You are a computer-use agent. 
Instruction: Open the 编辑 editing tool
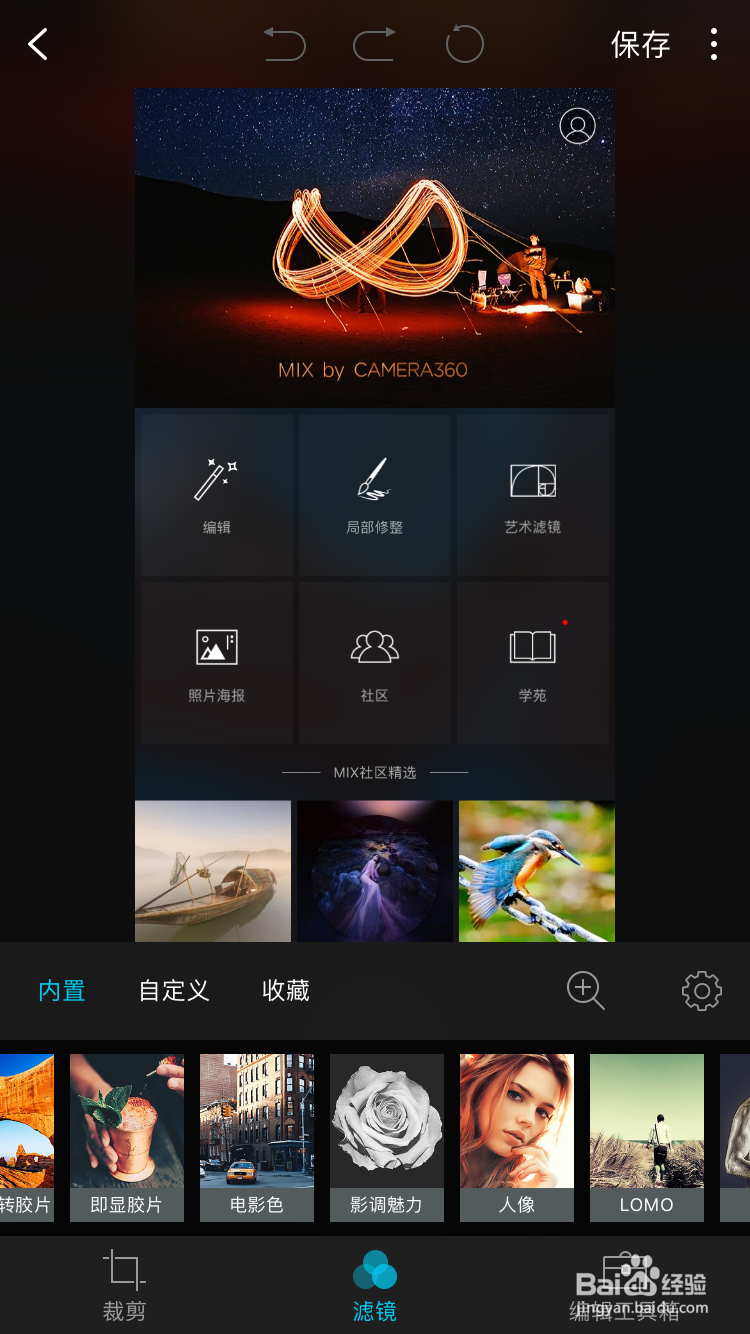coord(216,493)
